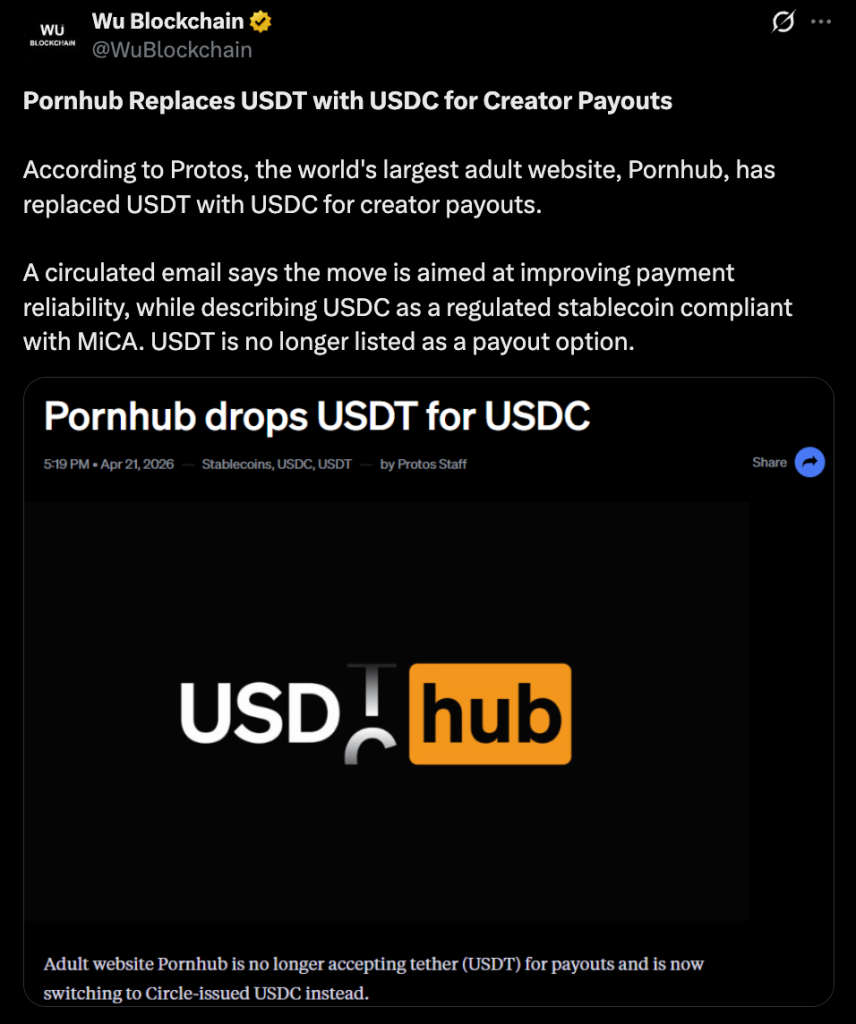Tap the Grok icon on the post

784,21
